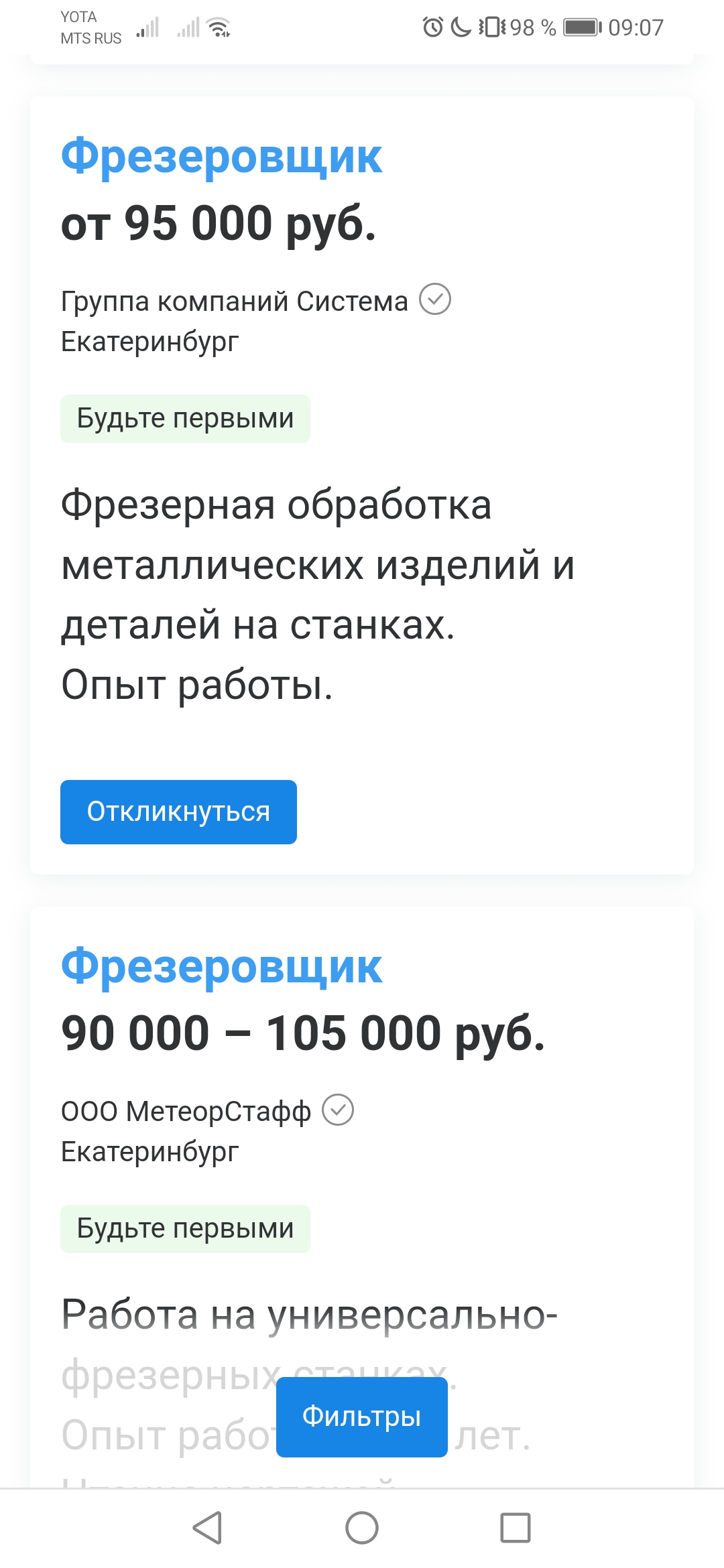
Task: Open the Фрезеровщик job from ООО МетеорСтафф
Action: pyautogui.click(x=221, y=966)
